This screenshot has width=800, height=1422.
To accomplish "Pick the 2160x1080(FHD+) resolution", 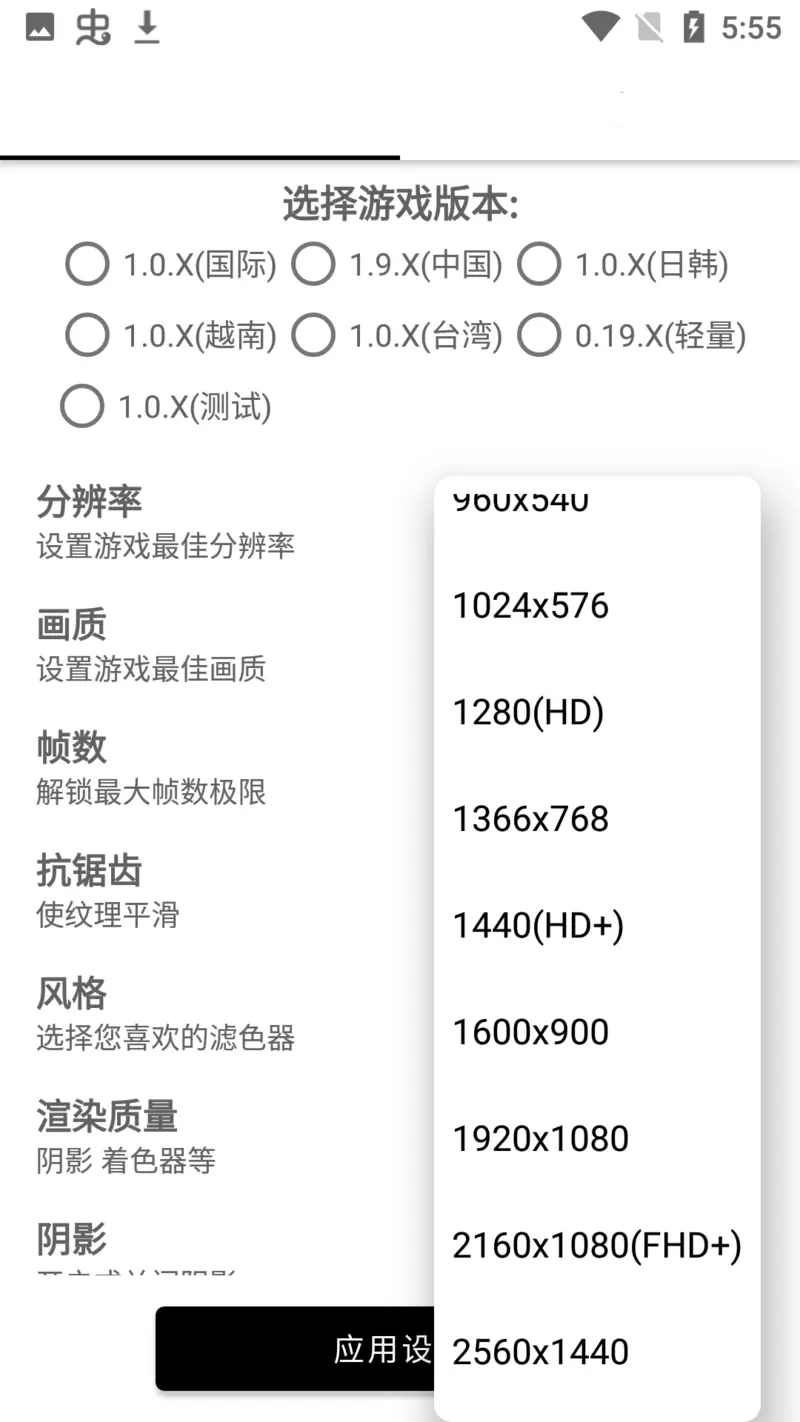I will pos(596,1245).
